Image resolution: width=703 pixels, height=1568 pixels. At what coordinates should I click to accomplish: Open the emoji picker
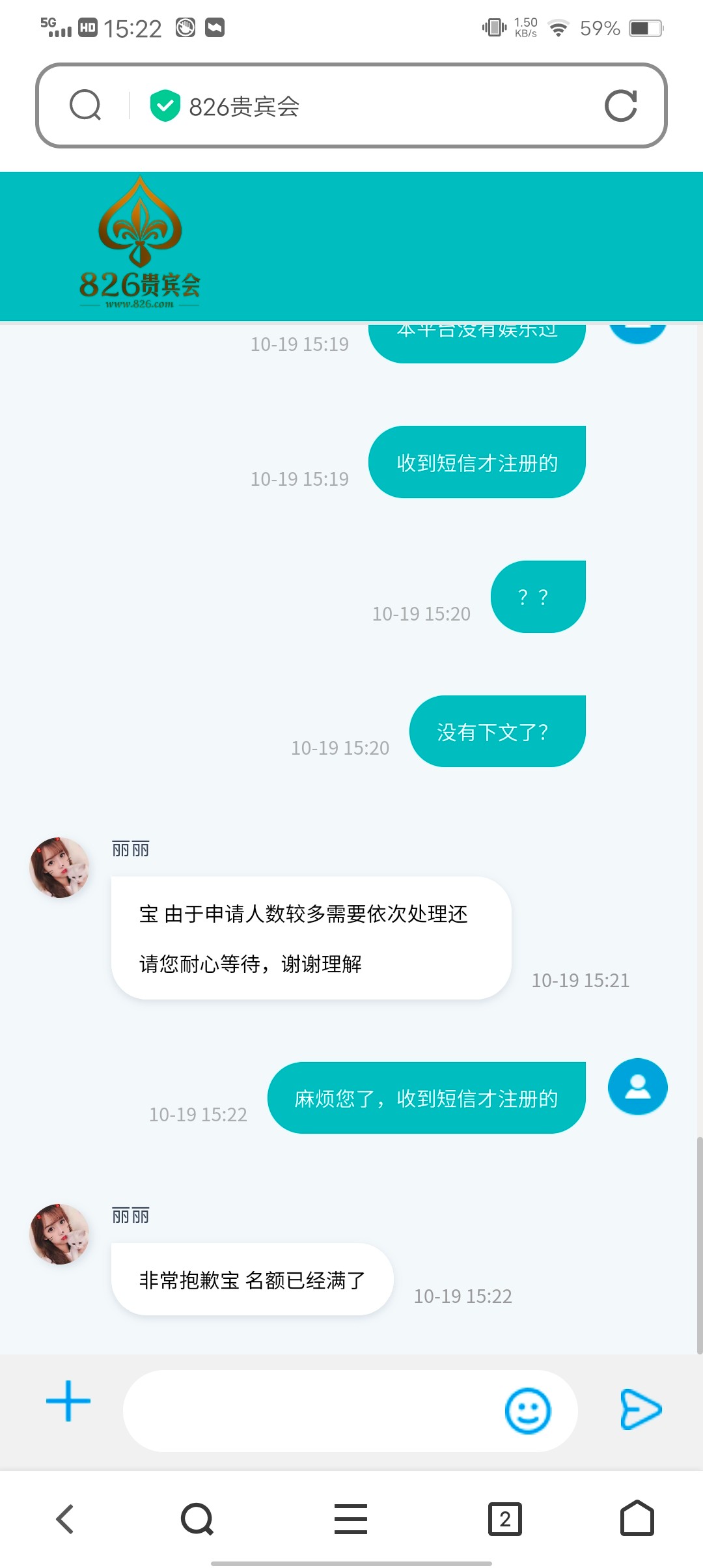528,1410
